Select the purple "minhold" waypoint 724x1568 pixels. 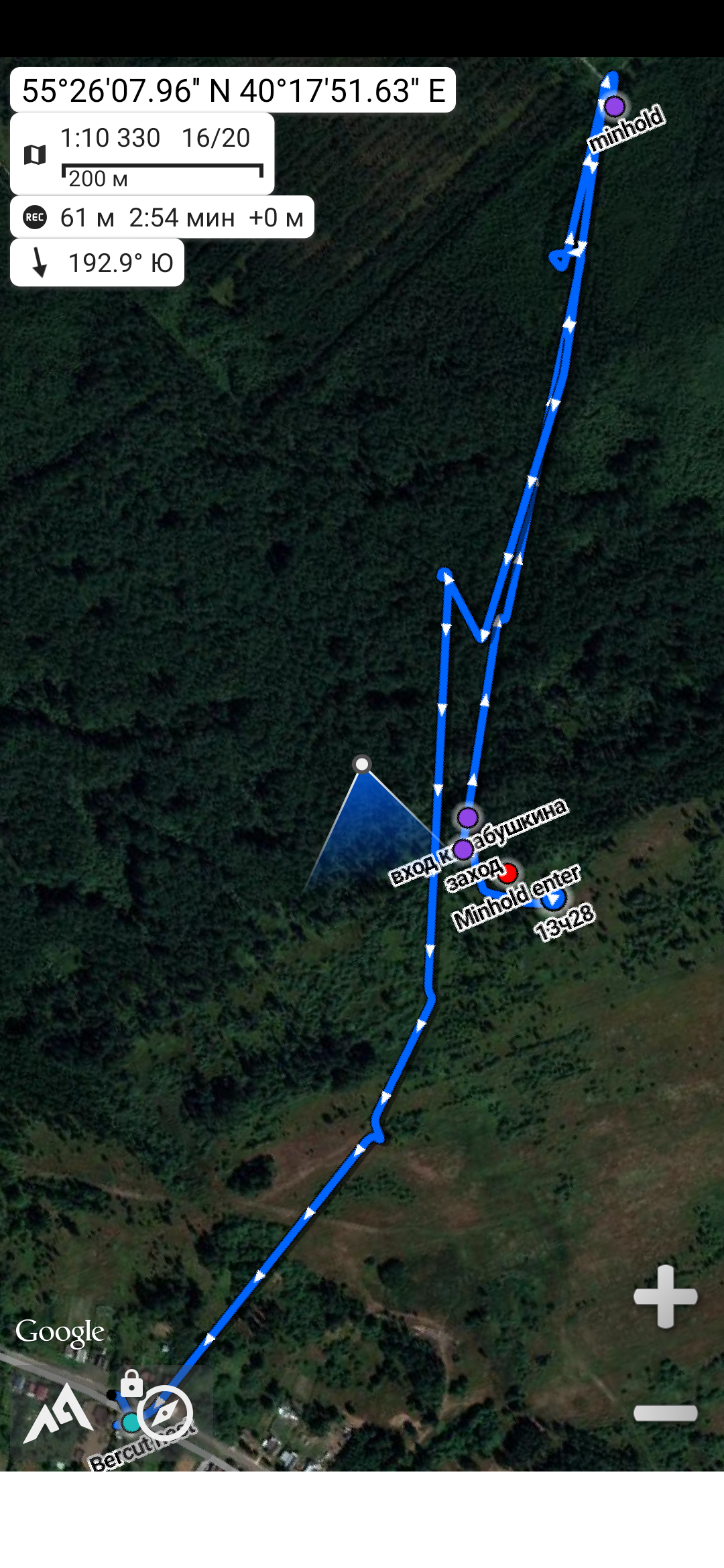(x=615, y=106)
